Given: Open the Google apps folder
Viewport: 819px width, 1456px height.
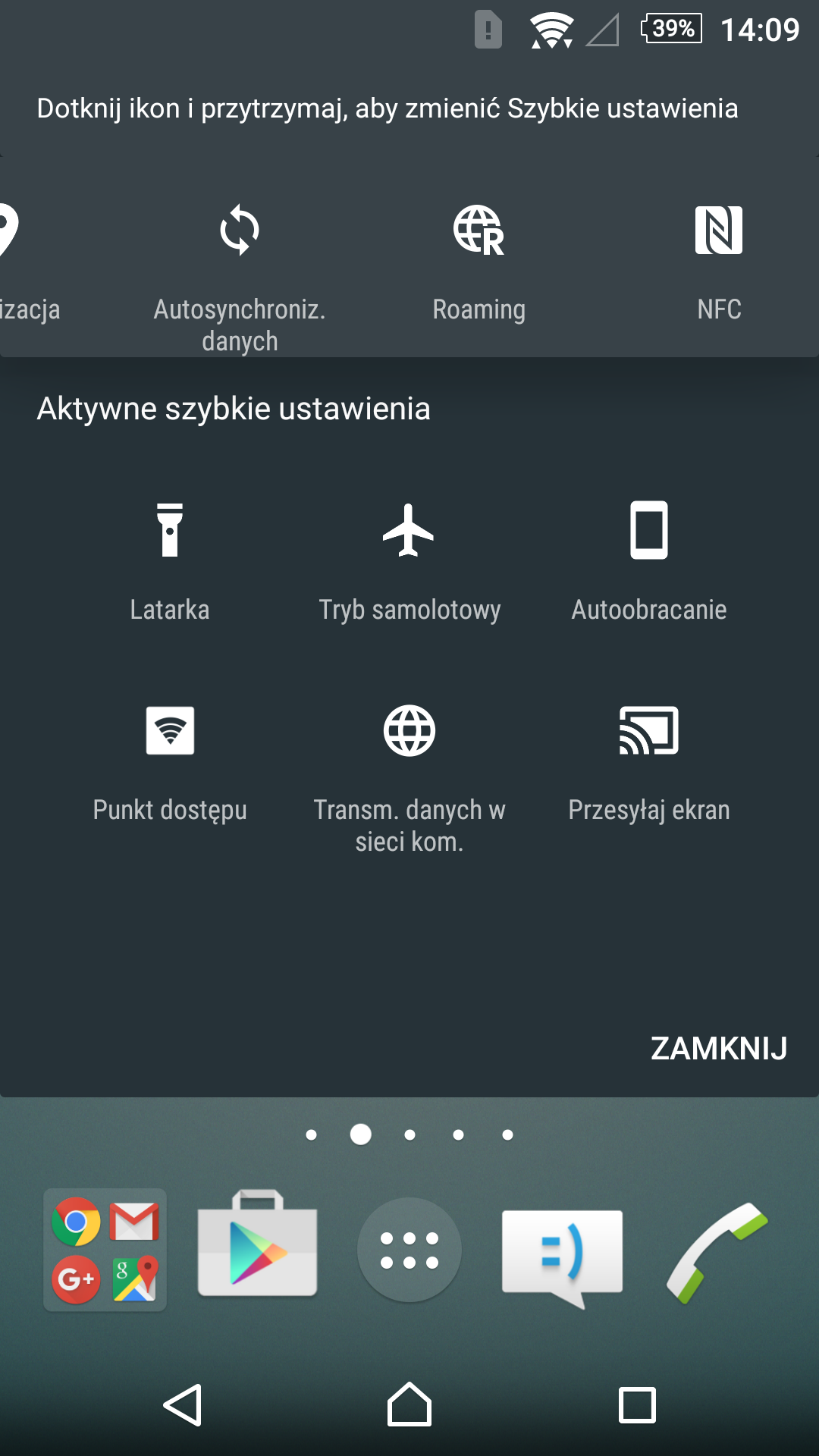Looking at the screenshot, I should [x=105, y=1250].
